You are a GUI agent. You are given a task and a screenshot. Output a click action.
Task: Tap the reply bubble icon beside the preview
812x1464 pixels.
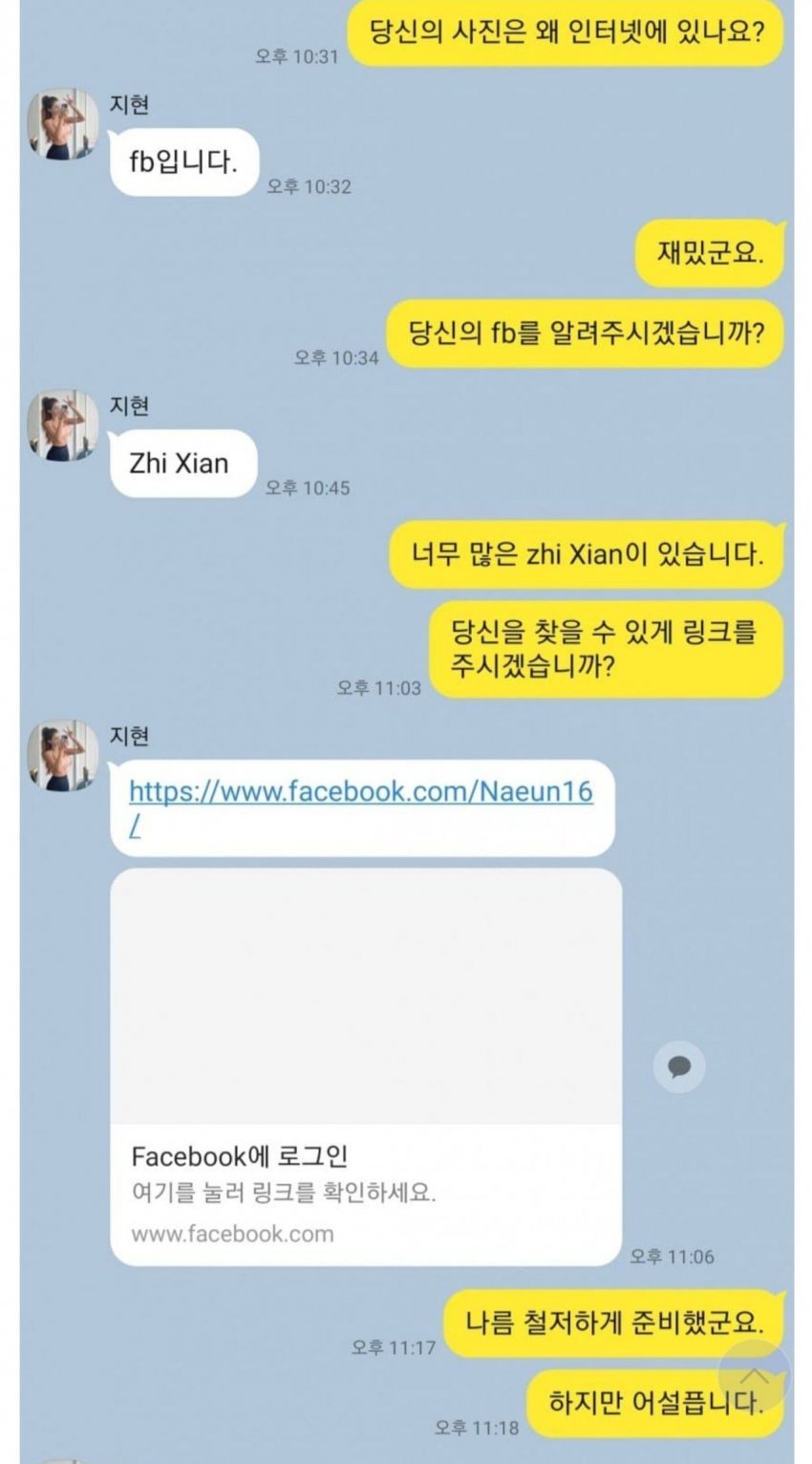679,1066
